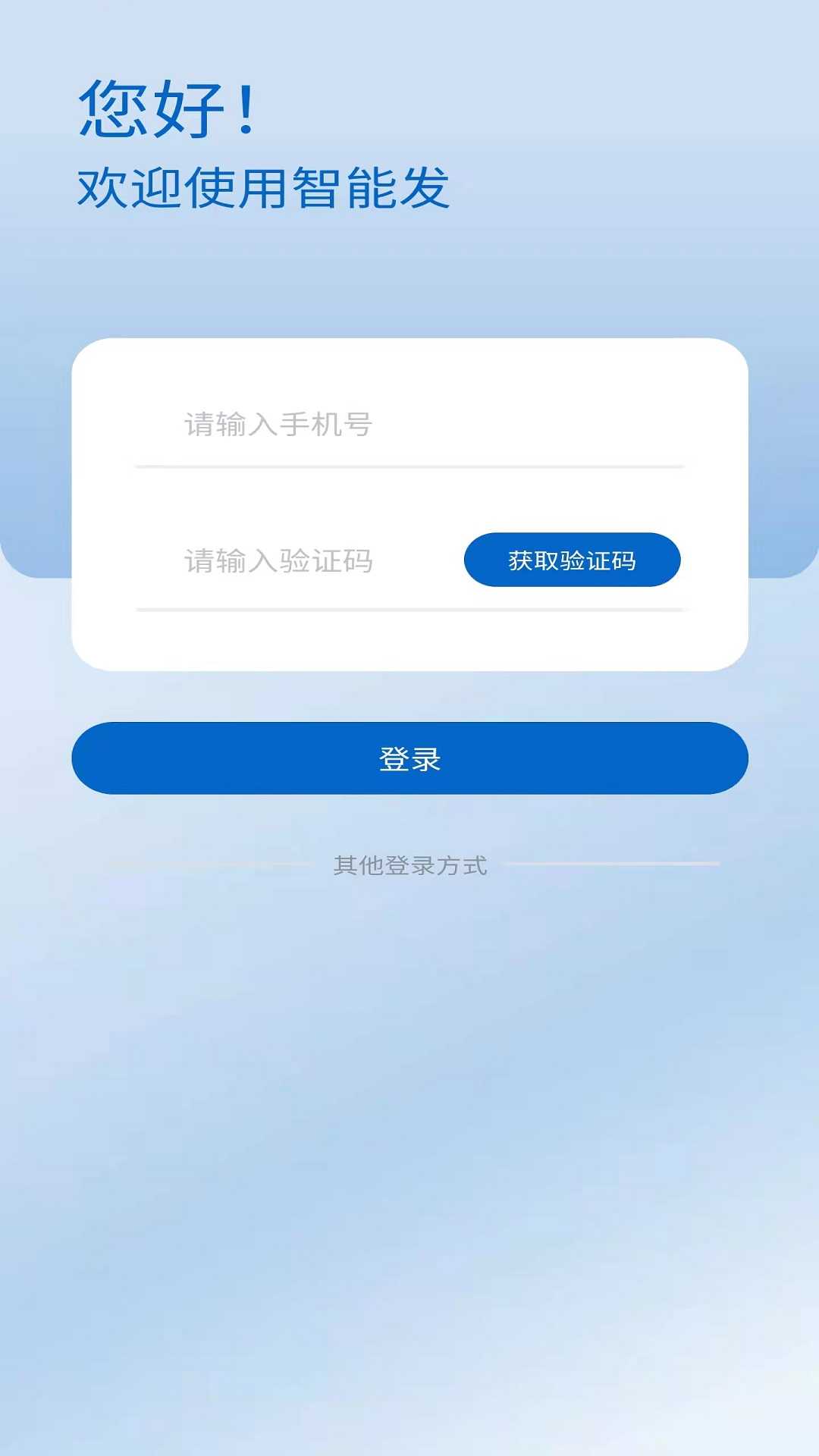Open 其他登录方式 alternative login options

click(x=409, y=864)
